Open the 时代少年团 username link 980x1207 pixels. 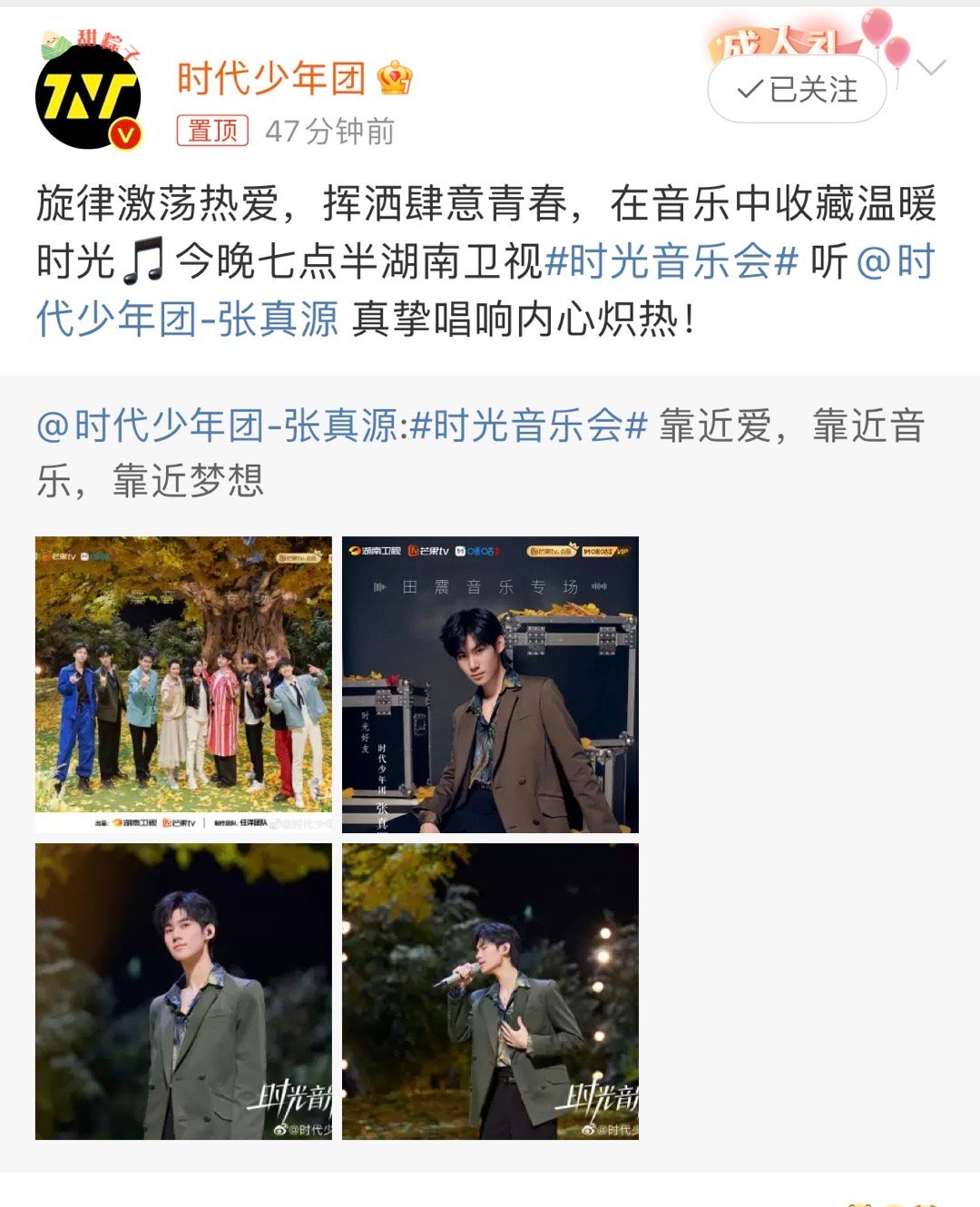(x=270, y=79)
